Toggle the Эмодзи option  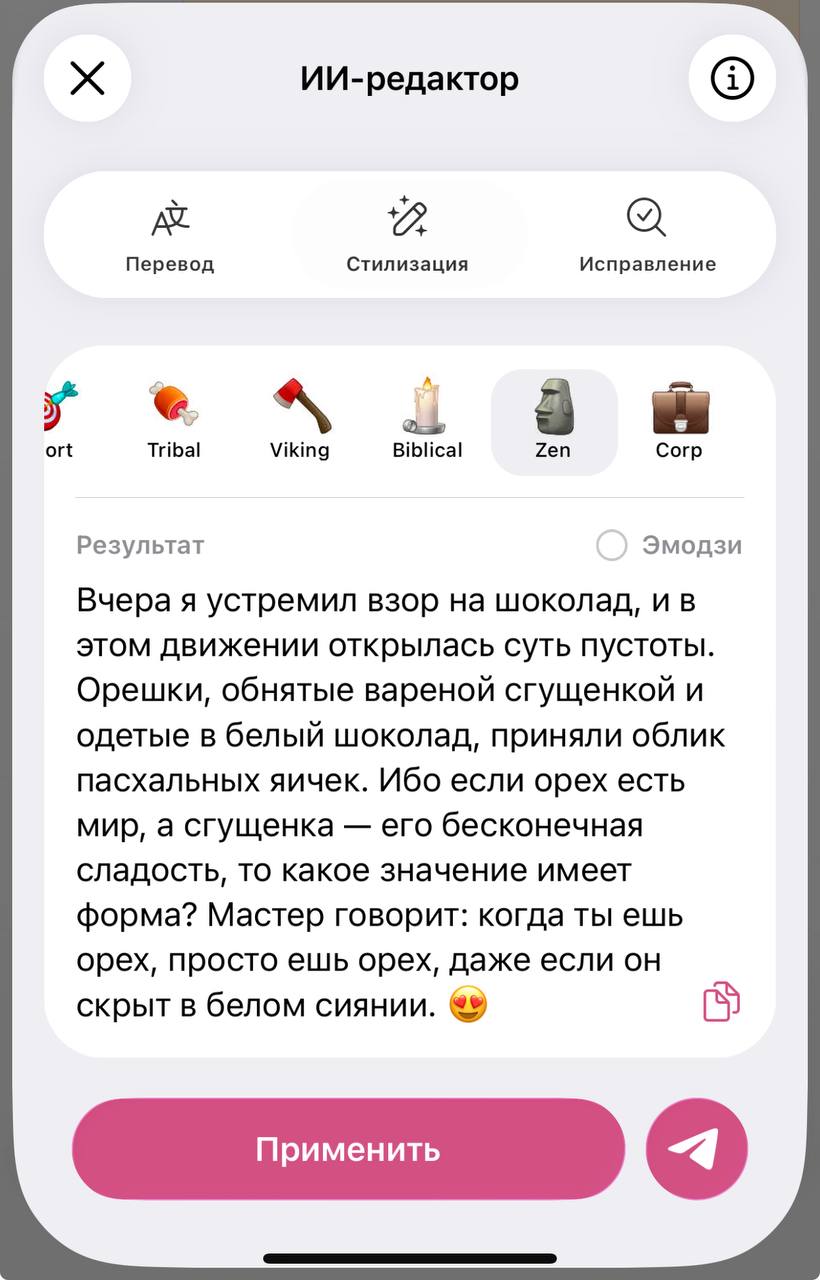click(612, 545)
